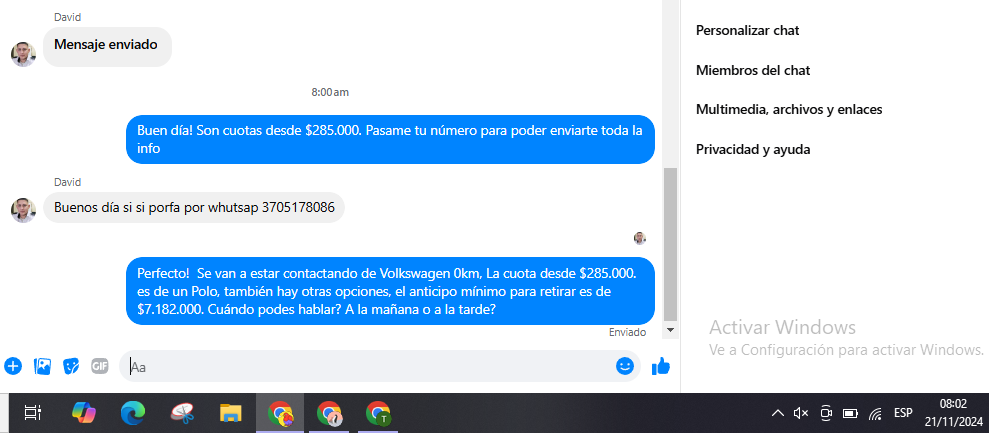Expand Personalizar chat section
This screenshot has width=989, height=433.
pos(747,31)
